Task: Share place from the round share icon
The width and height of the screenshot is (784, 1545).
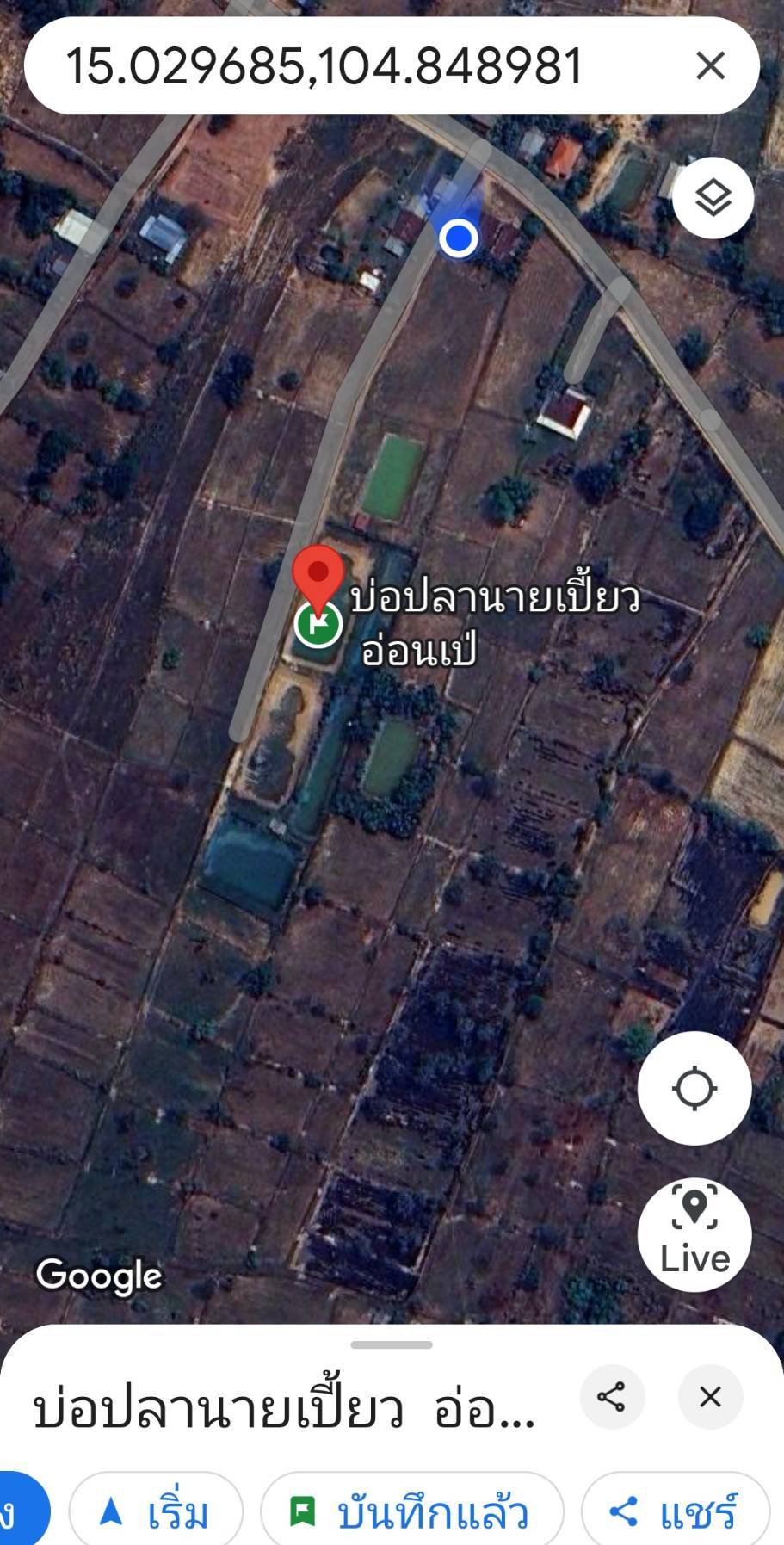Action: pos(612,1397)
